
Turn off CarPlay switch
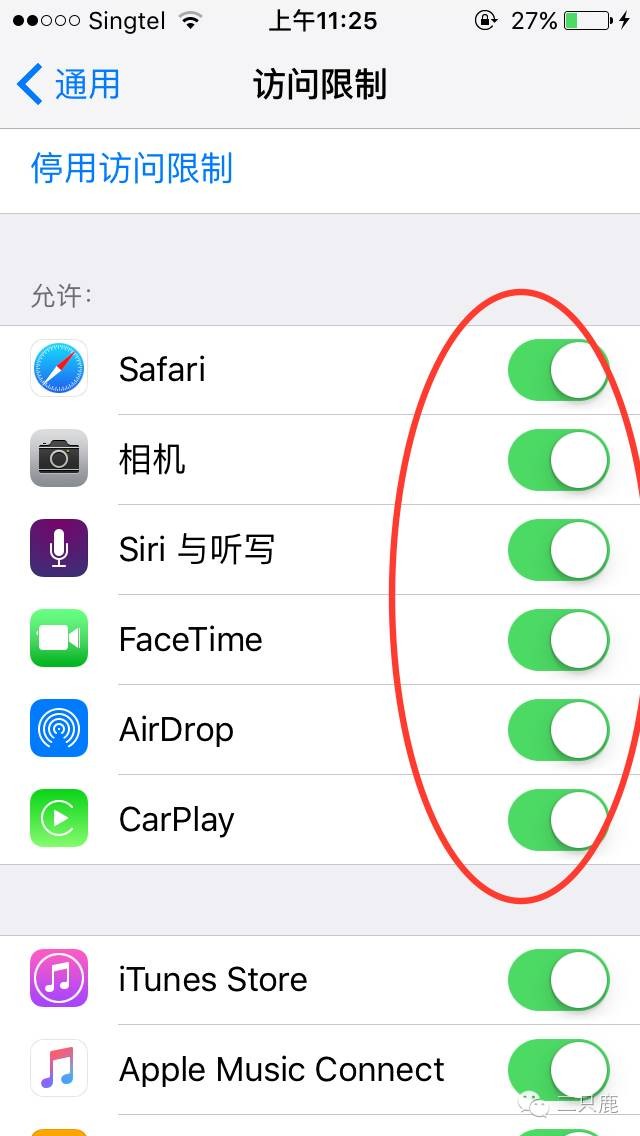(558, 820)
